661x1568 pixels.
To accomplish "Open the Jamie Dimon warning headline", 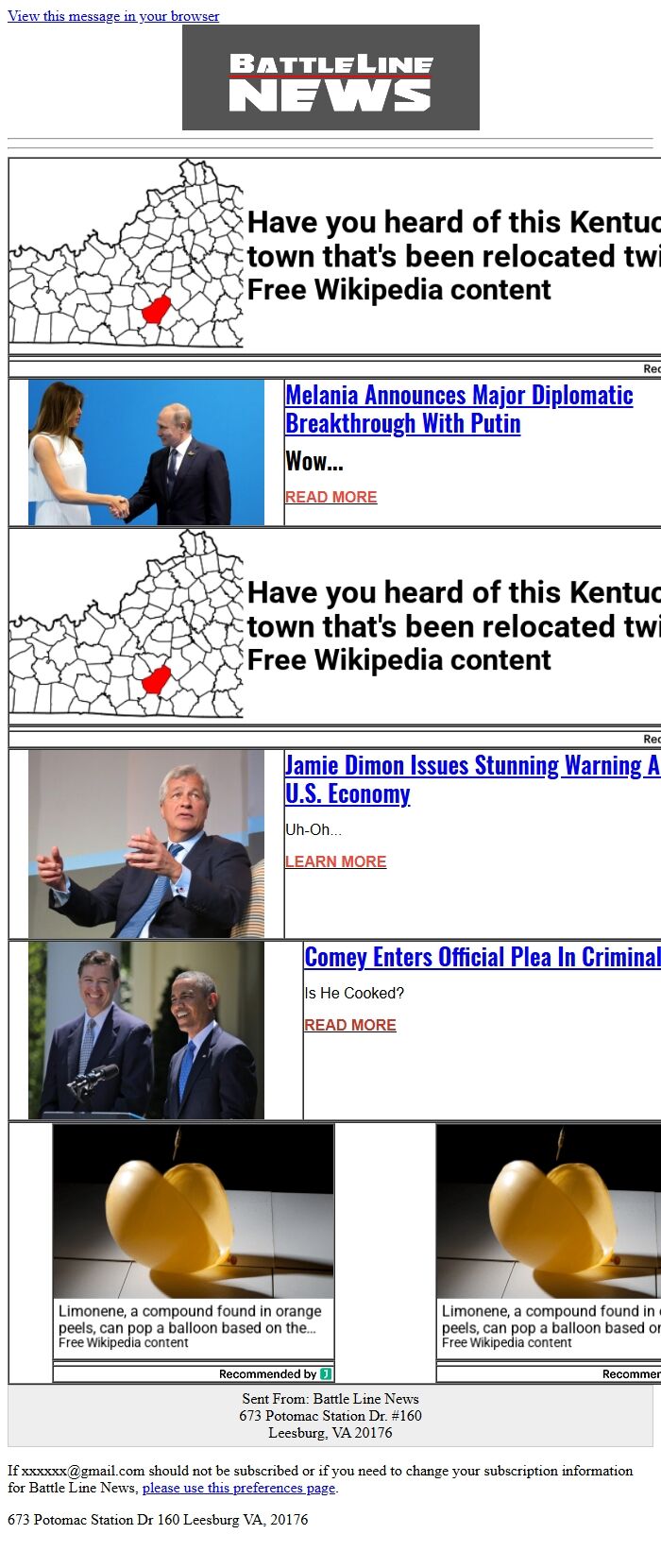I will 472,779.
